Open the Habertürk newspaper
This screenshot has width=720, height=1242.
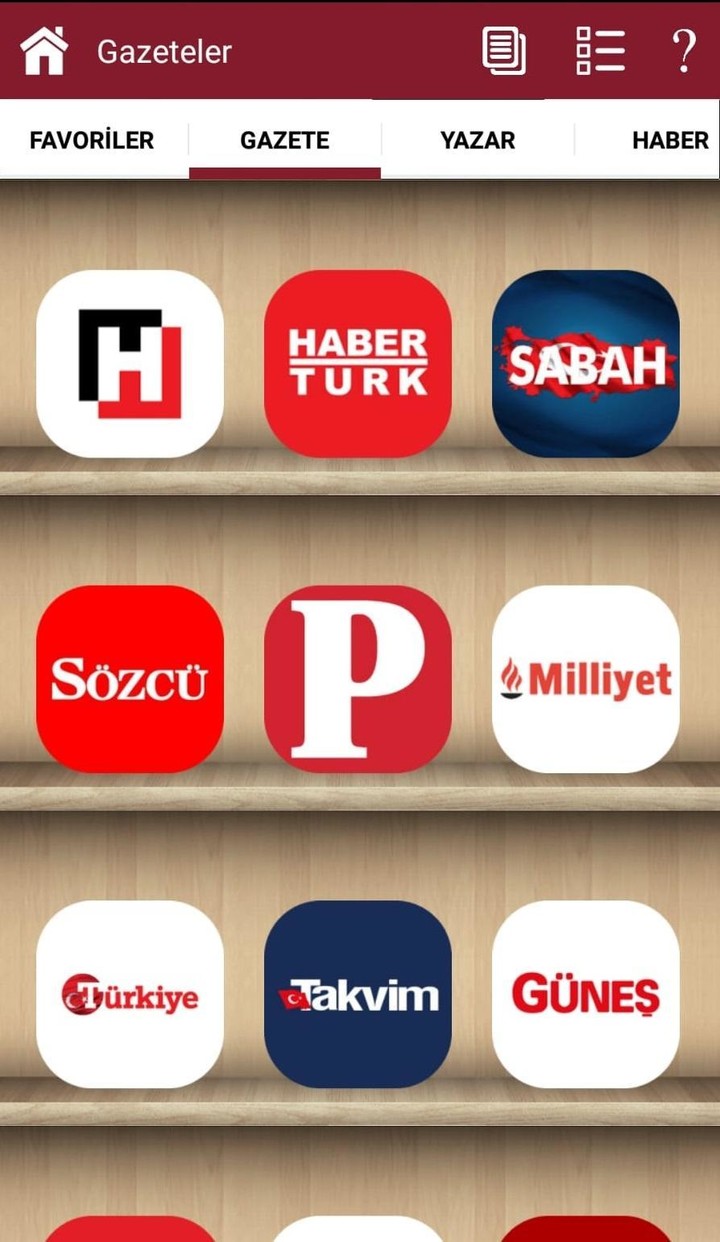click(358, 364)
